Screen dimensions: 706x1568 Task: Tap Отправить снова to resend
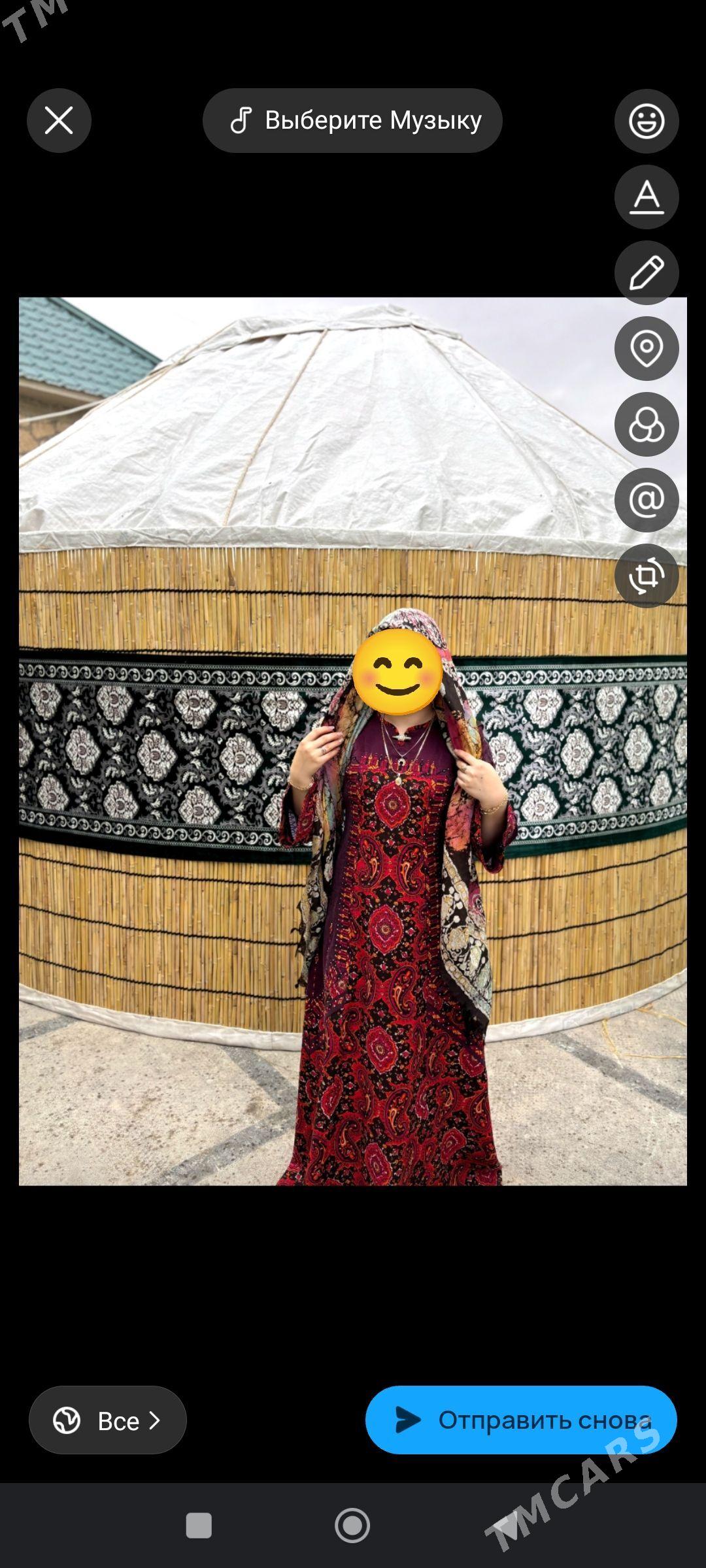pos(521,1420)
